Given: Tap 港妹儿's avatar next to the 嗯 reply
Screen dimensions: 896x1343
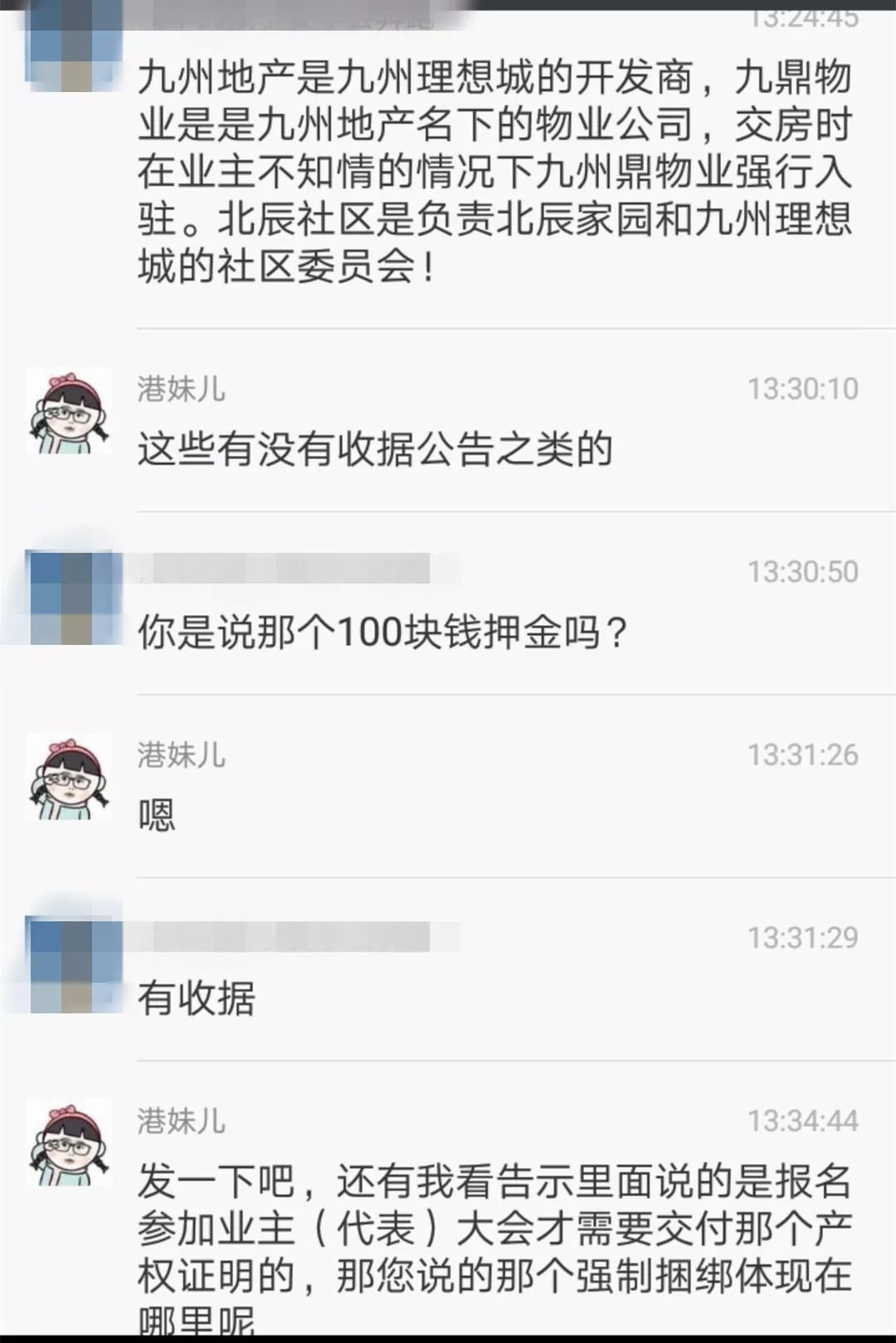Looking at the screenshot, I should point(68,778).
